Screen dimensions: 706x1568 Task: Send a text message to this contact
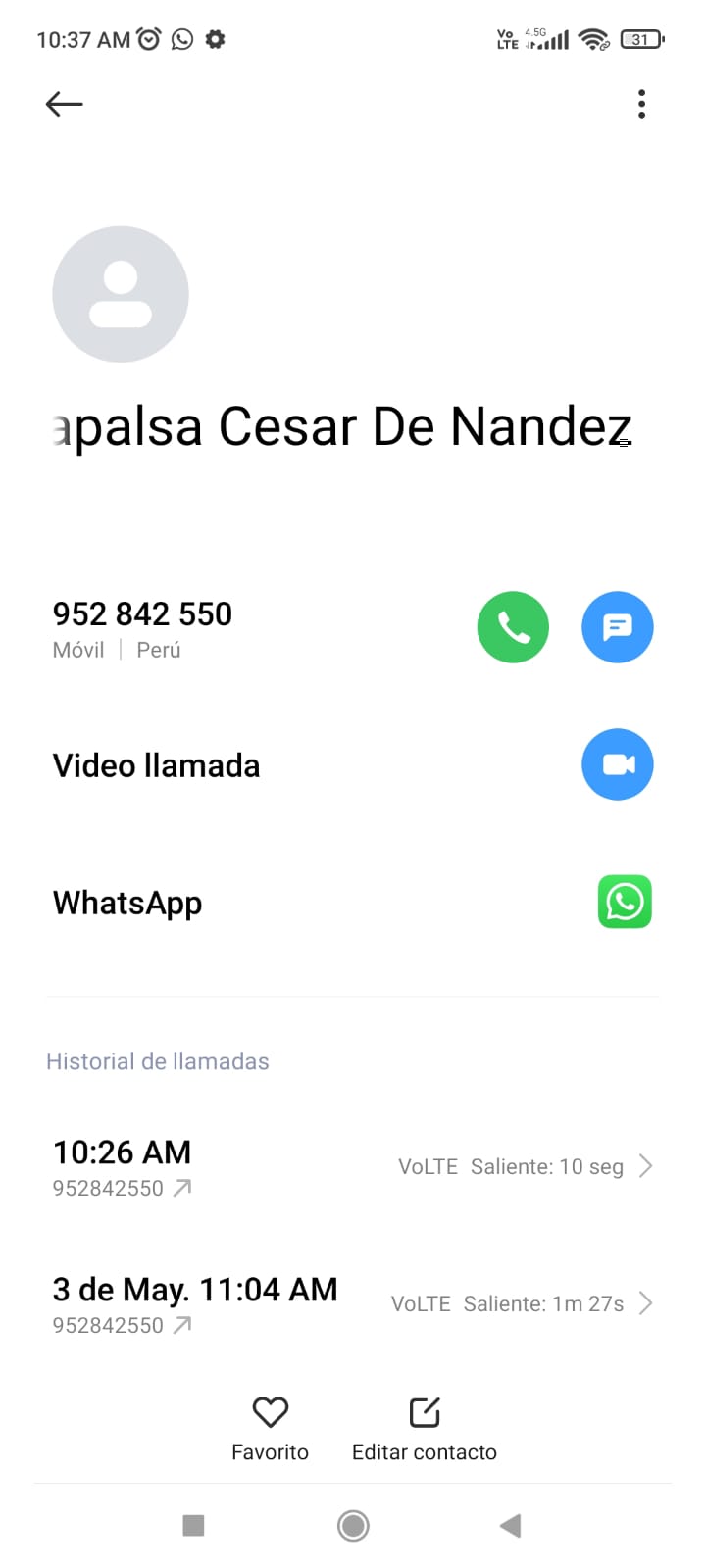(618, 627)
